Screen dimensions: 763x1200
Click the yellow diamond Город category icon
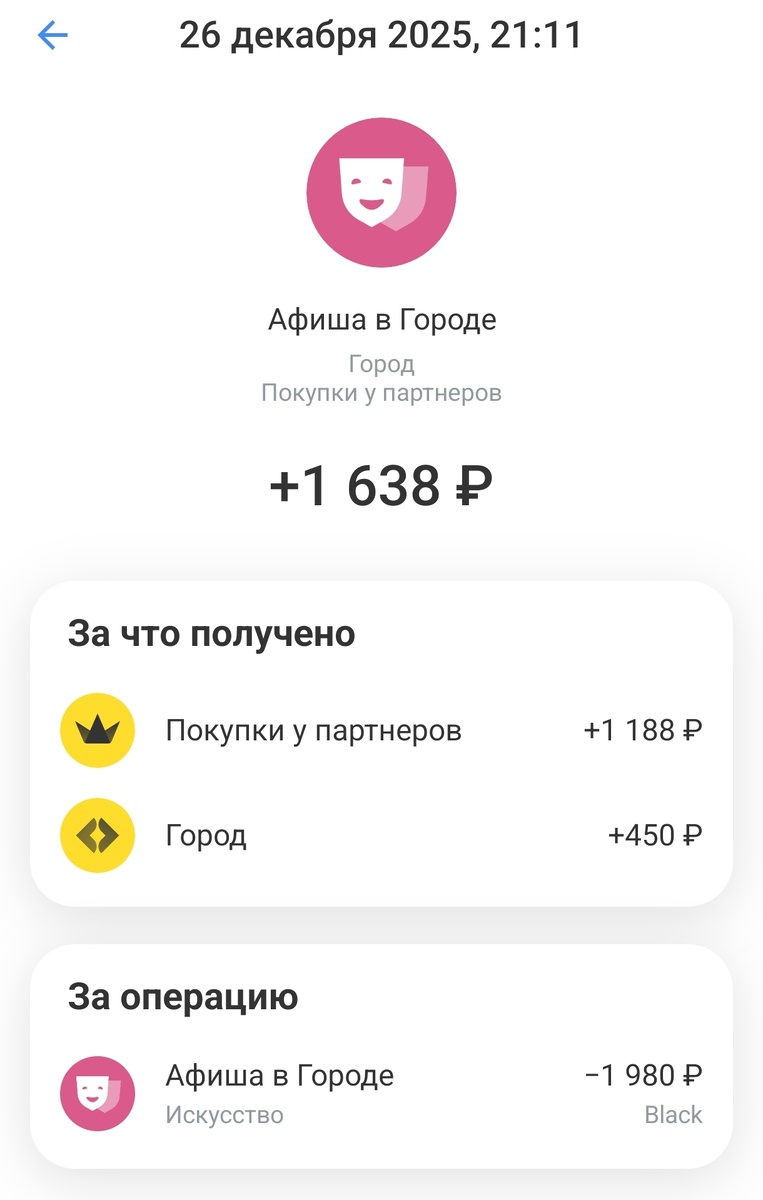97,836
